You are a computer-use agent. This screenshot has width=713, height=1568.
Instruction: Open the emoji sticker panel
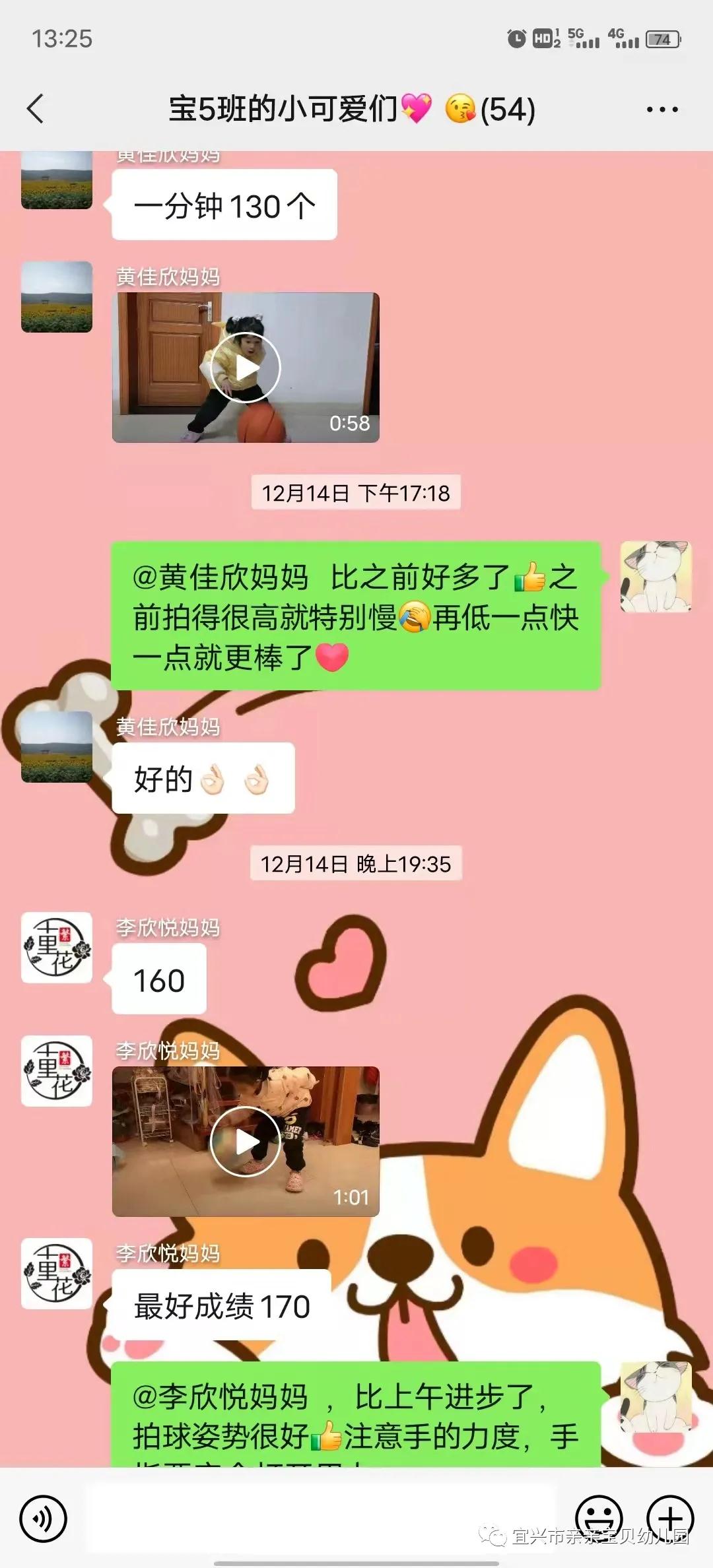(599, 1517)
